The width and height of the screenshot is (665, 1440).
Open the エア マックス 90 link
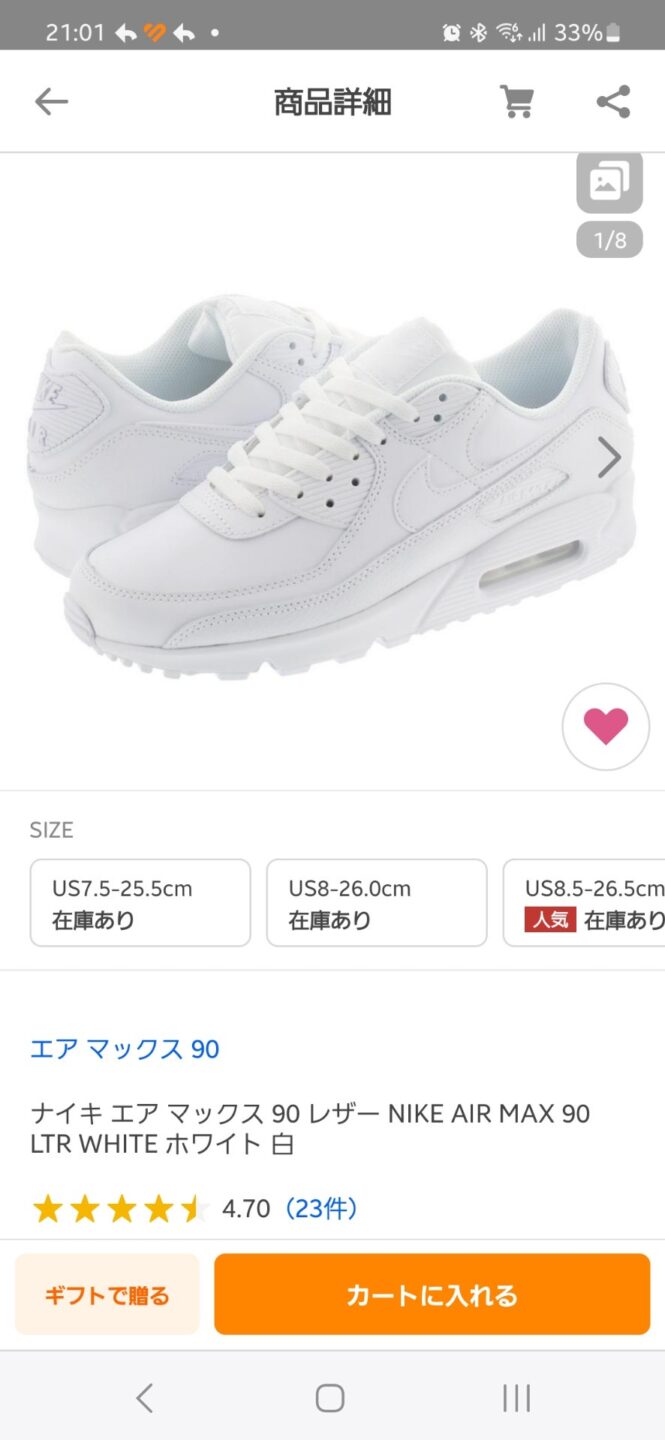pyautogui.click(x=124, y=1049)
